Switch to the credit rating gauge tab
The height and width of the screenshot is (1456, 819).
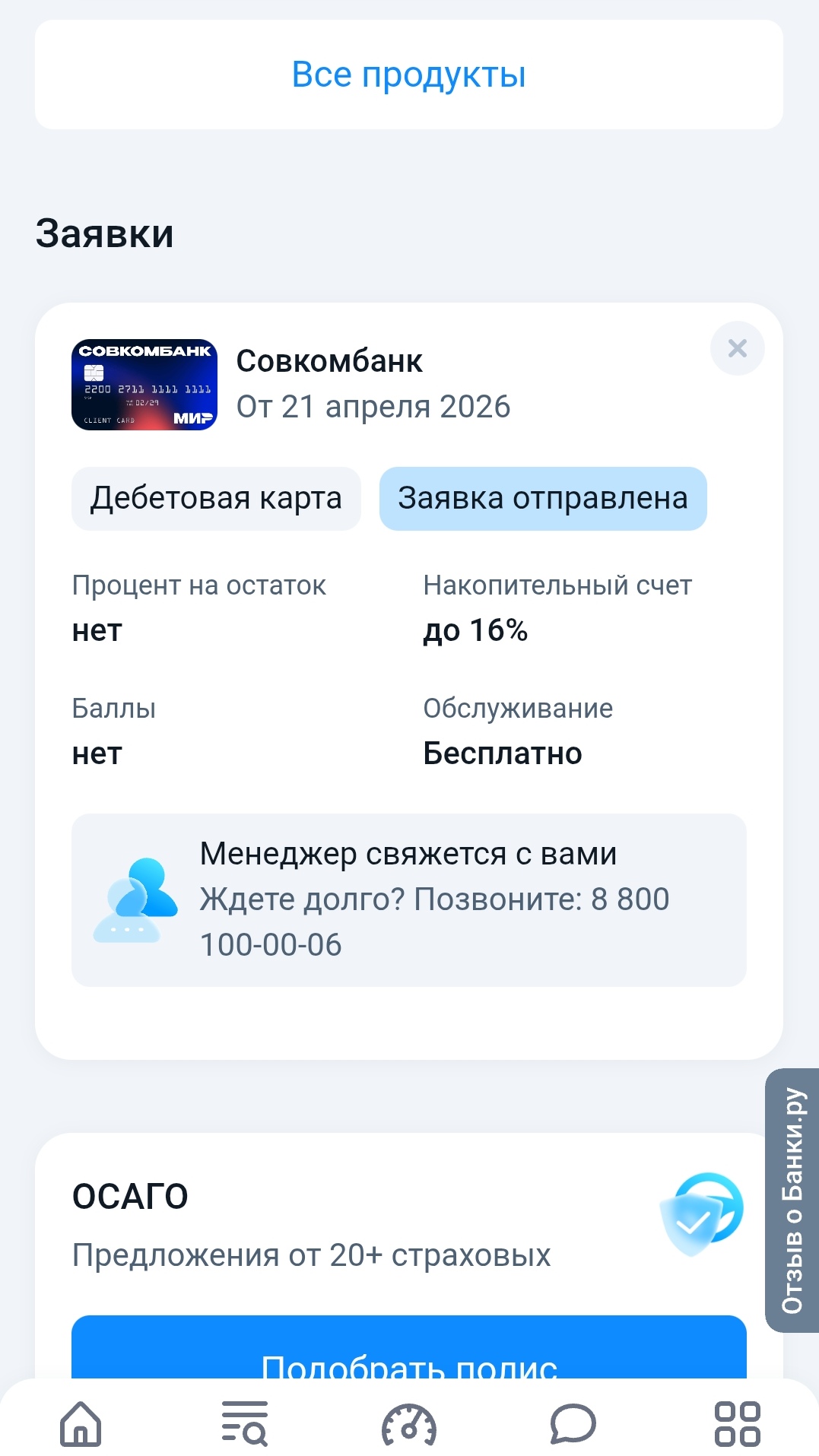[409, 1423]
